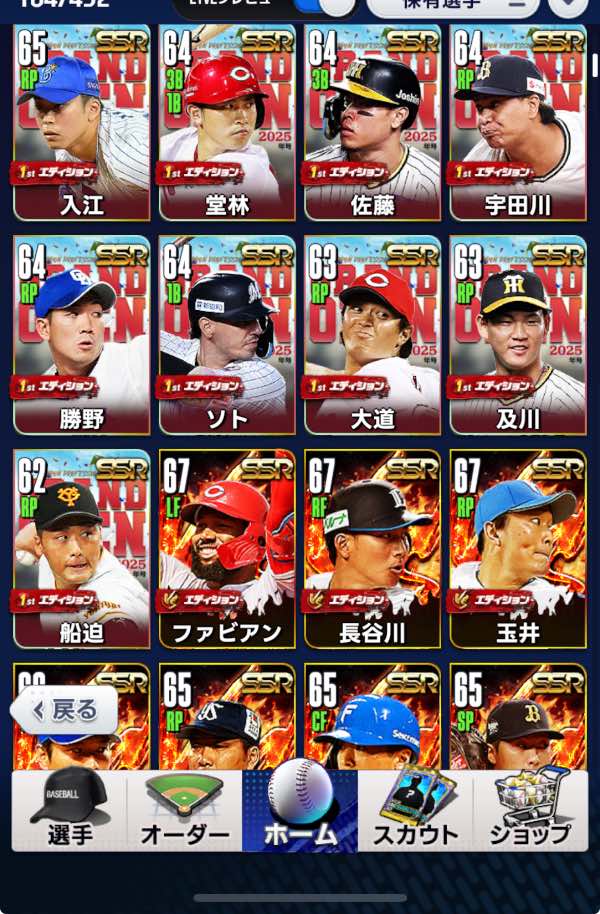Open ソト player card
The width and height of the screenshot is (600, 914).
(x=227, y=335)
